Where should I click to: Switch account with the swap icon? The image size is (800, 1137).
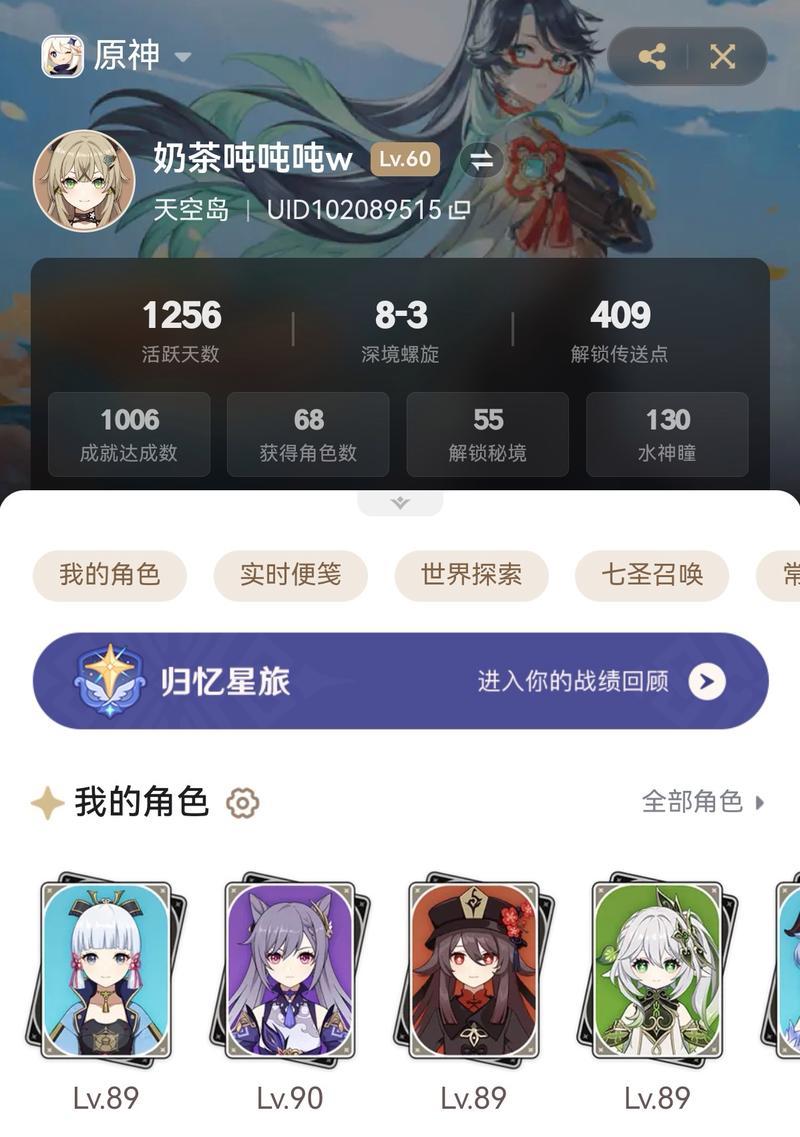click(481, 160)
